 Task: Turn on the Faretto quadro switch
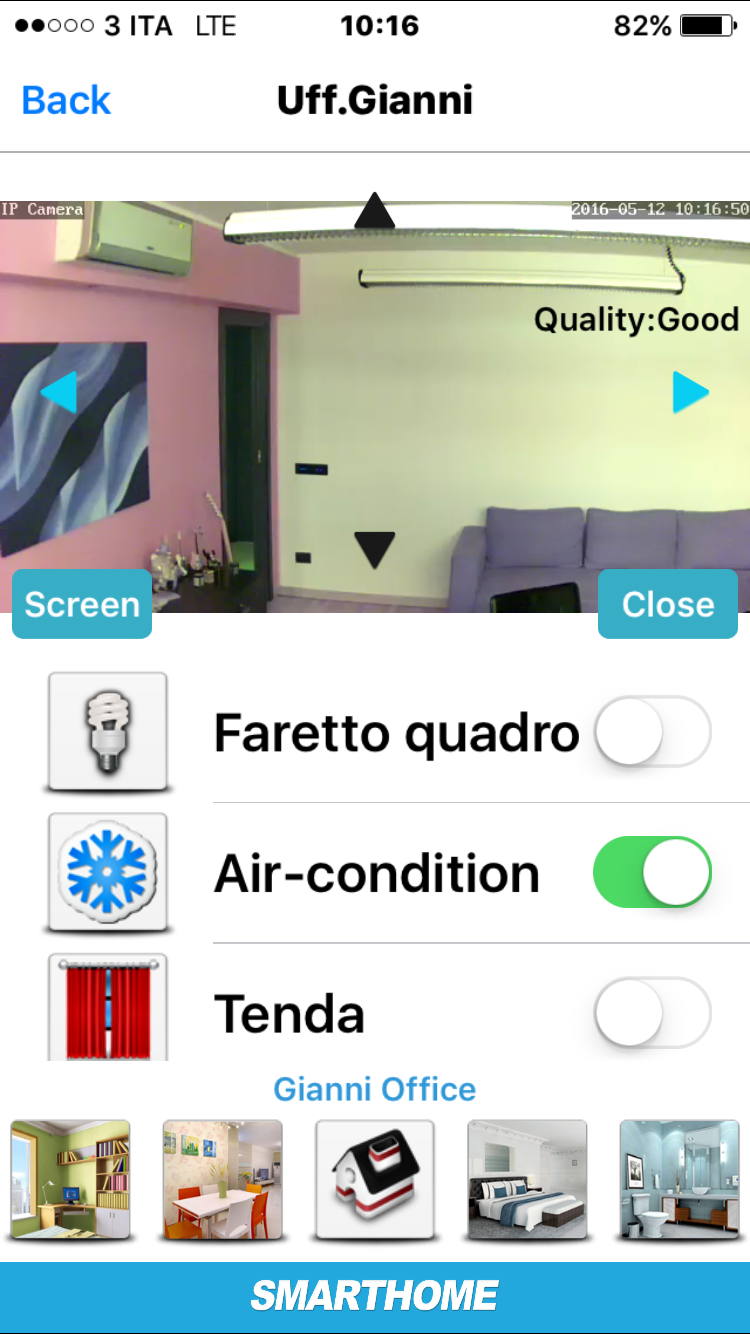652,732
